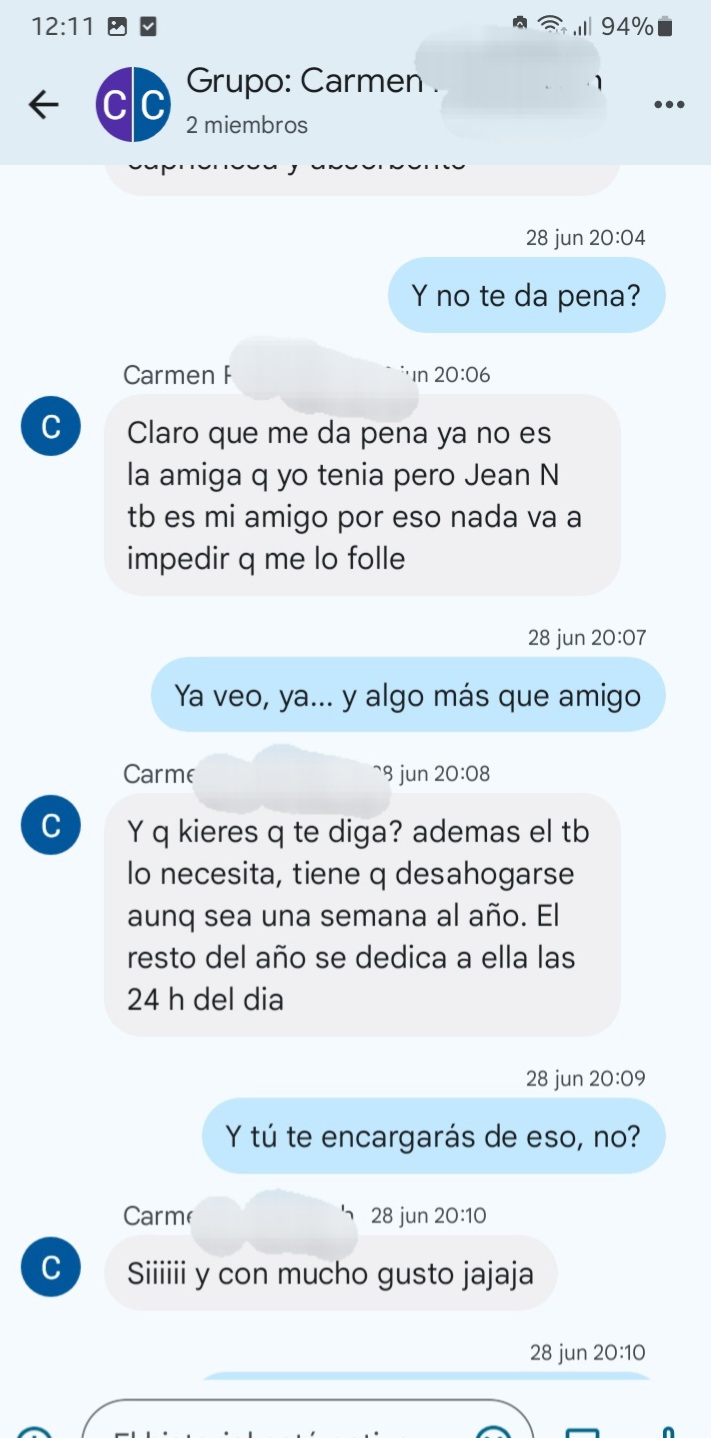The width and height of the screenshot is (711, 1438).
Task: Go back using the arrow
Action: coord(43,104)
